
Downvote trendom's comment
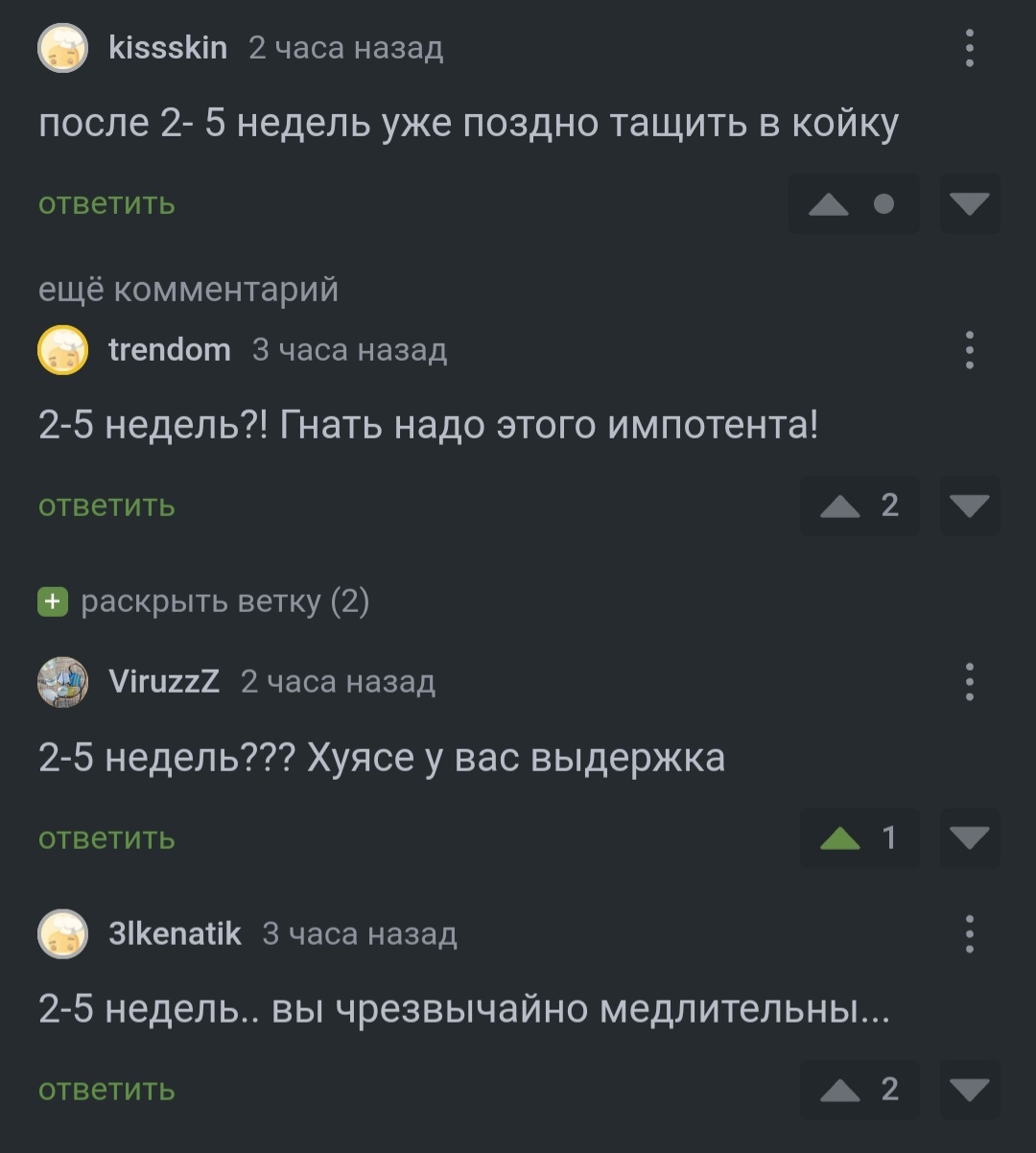(969, 506)
